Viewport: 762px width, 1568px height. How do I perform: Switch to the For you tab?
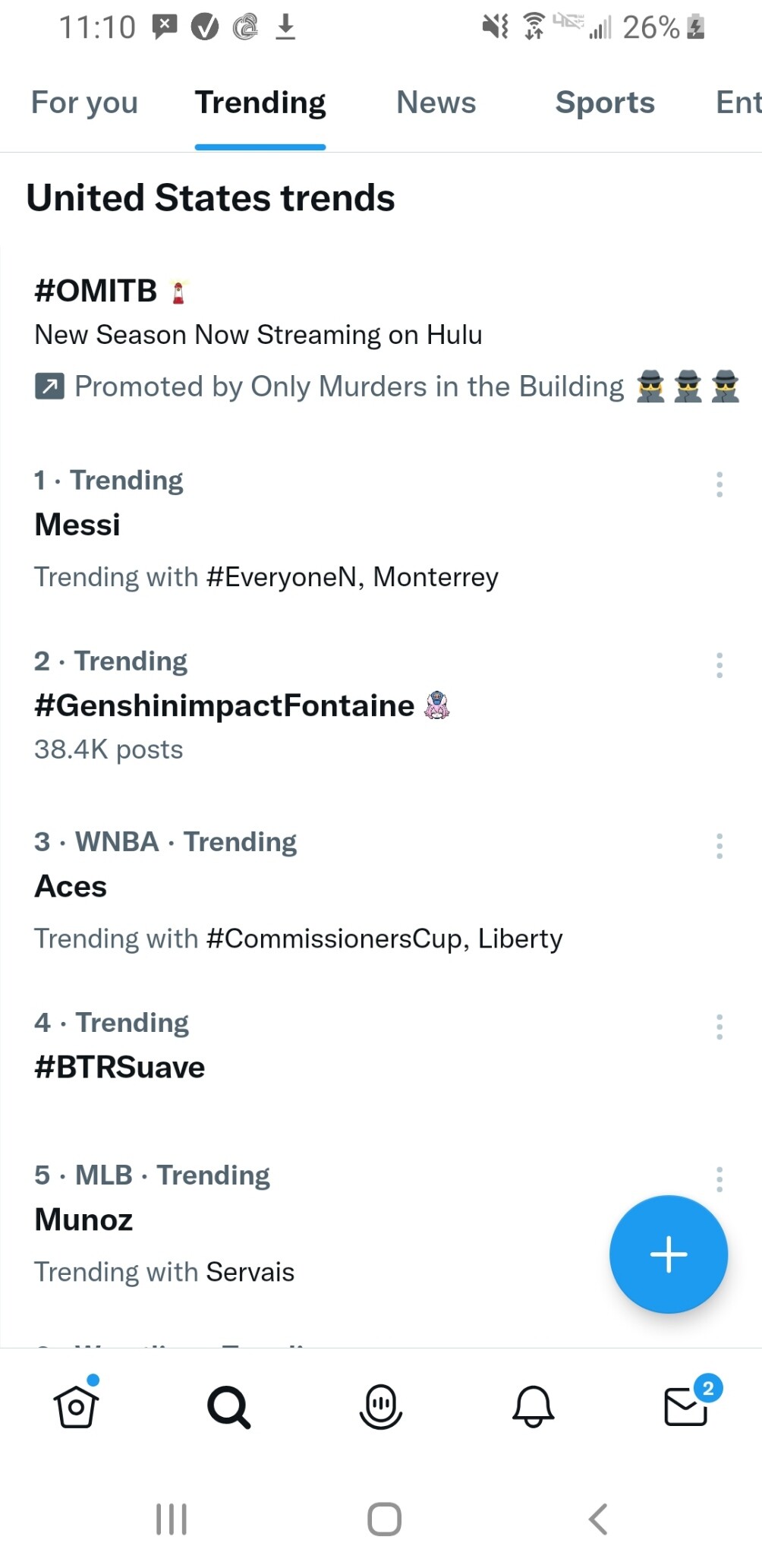(x=84, y=103)
